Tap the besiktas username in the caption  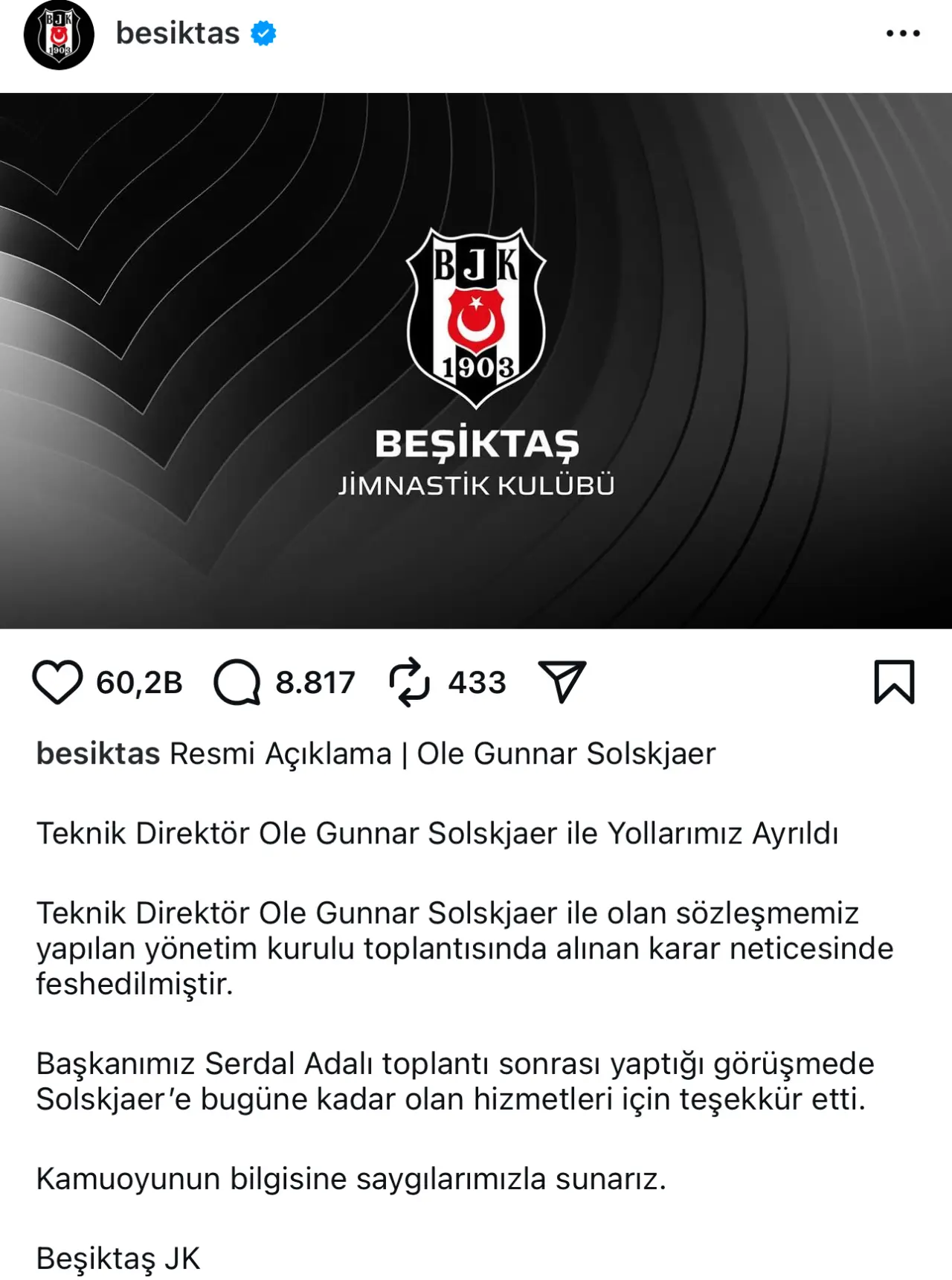pyautogui.click(x=98, y=753)
